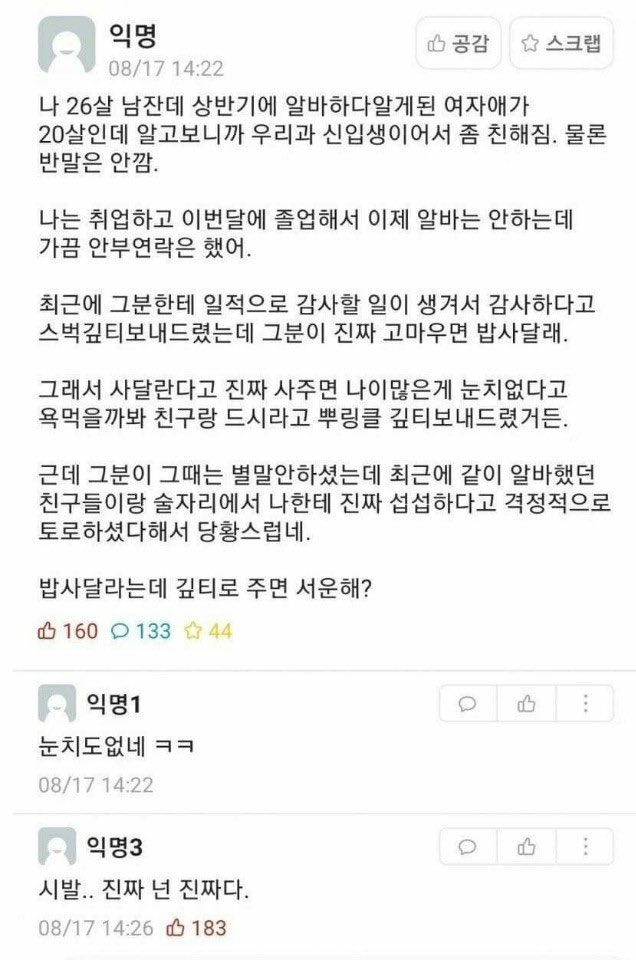Open the overflow menu on 익명1's comment
The height and width of the screenshot is (960, 636).
pos(584,704)
